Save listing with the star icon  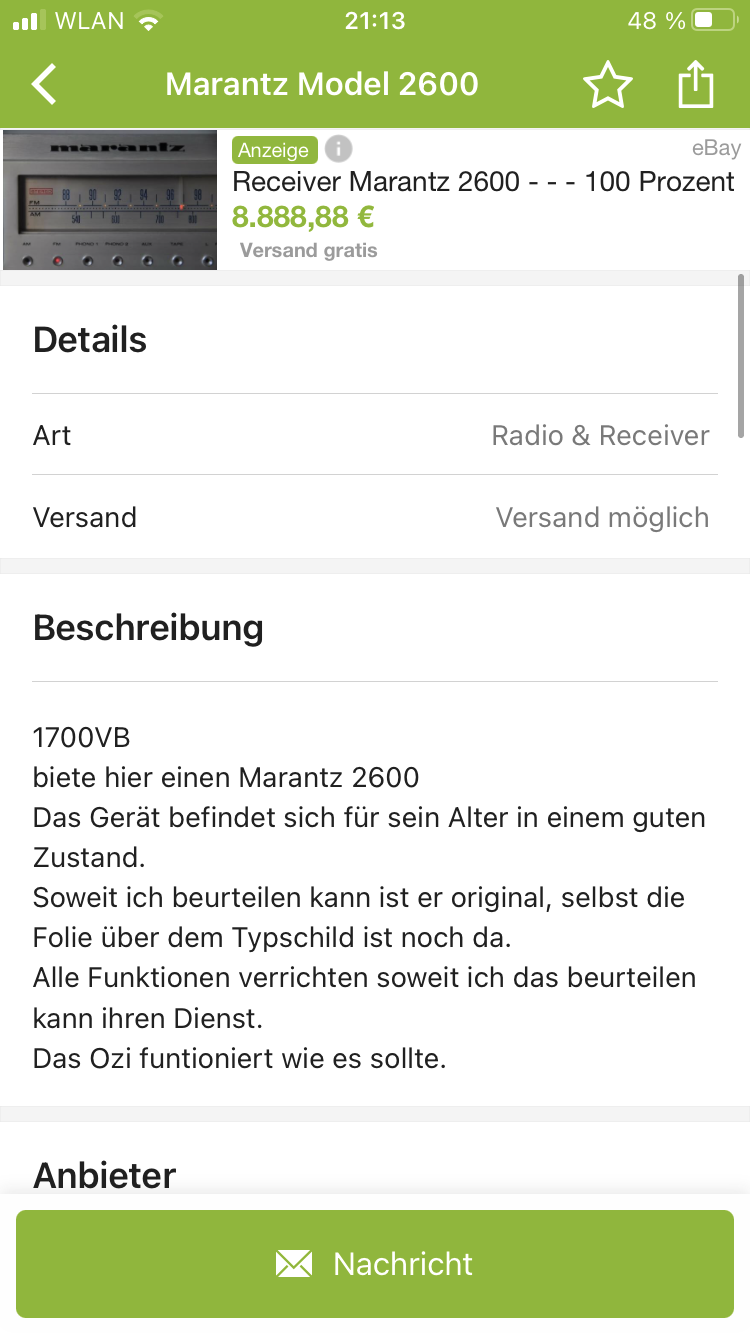[608, 84]
